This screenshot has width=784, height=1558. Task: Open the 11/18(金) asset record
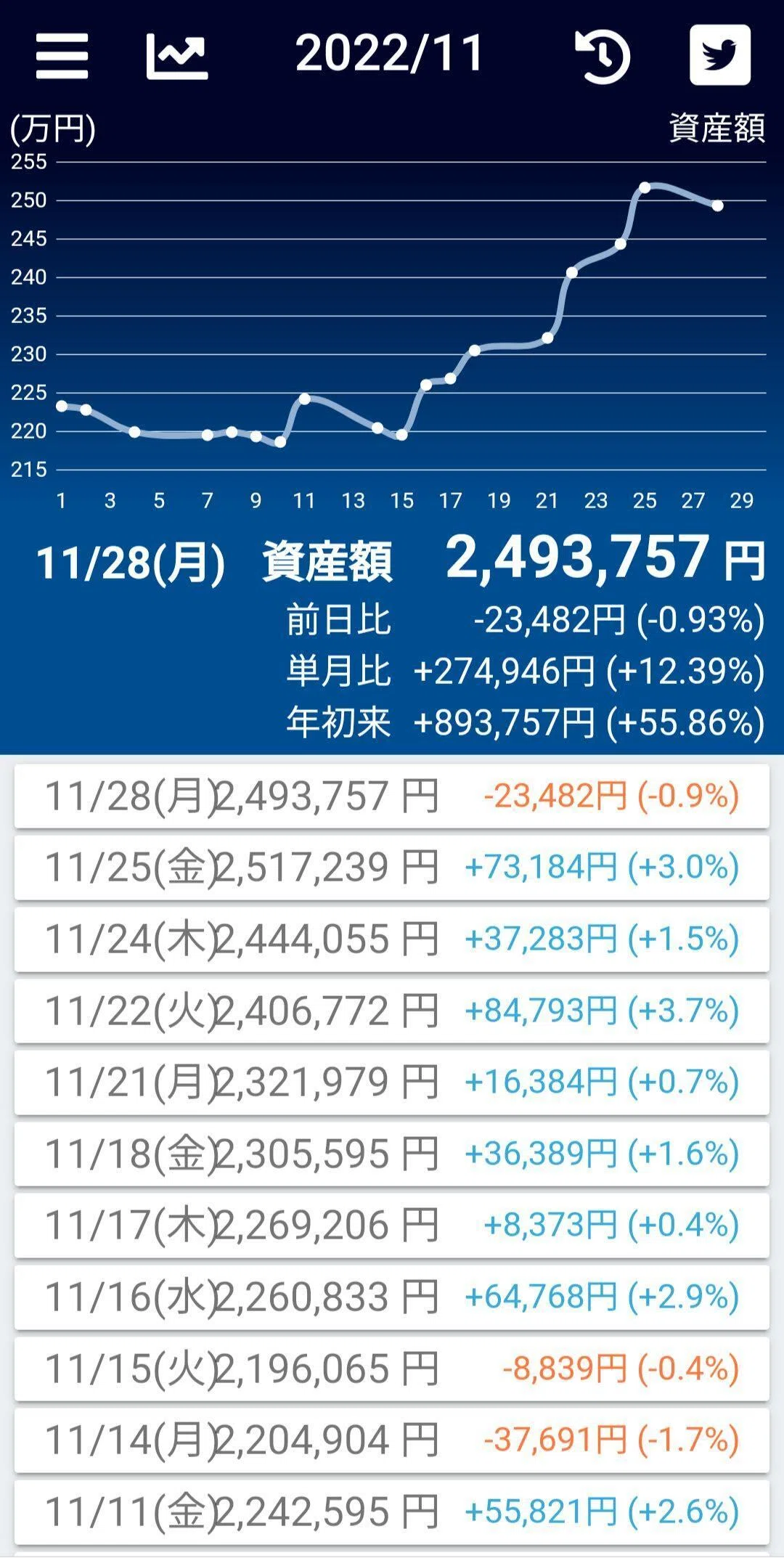[392, 1154]
